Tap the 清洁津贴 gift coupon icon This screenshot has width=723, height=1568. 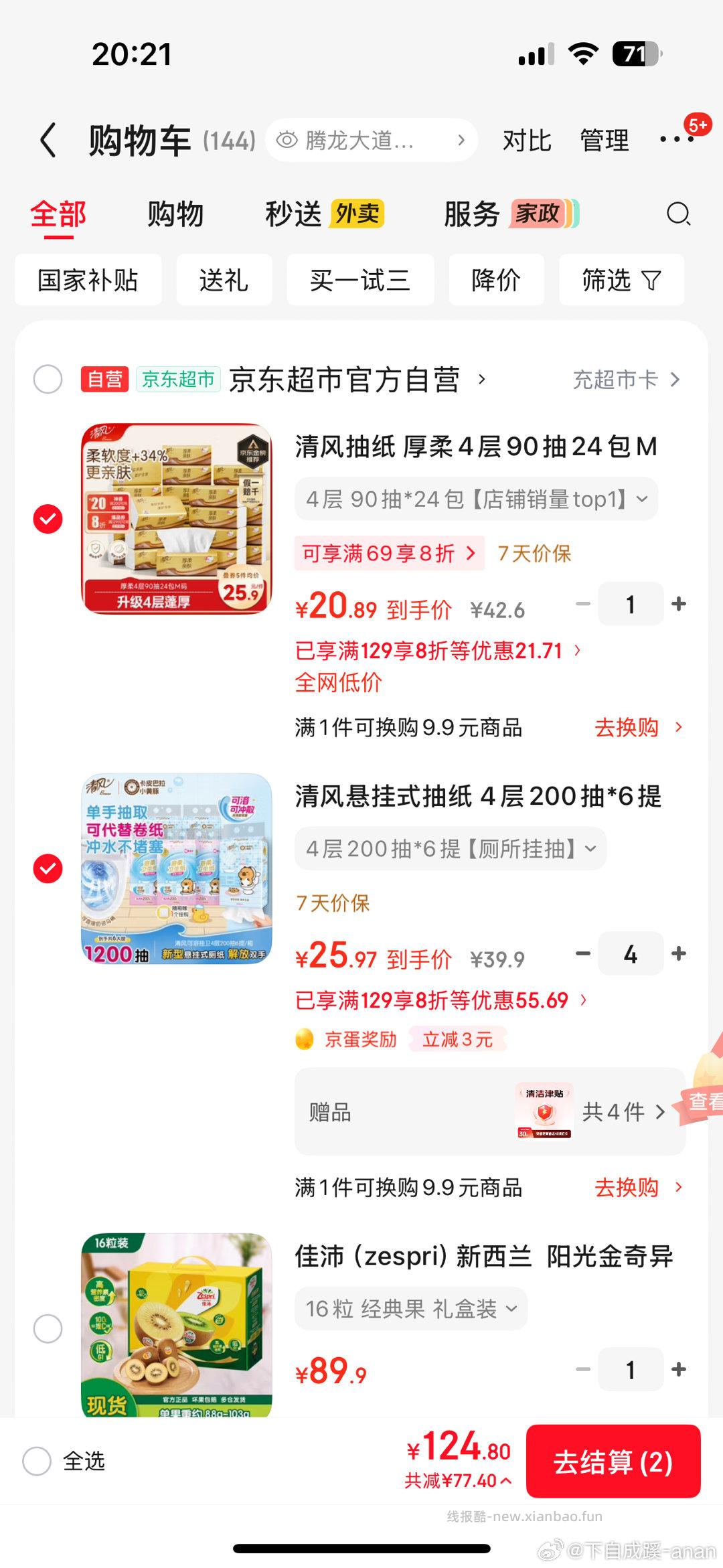click(544, 1111)
